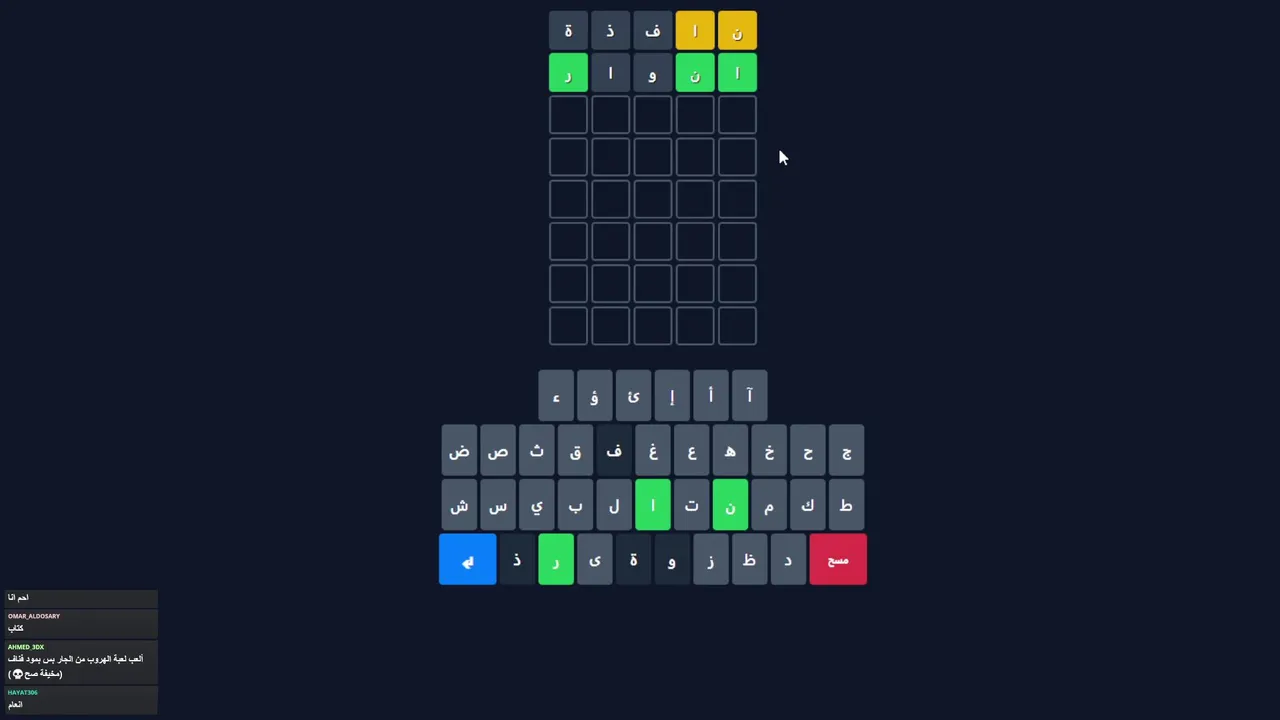1280x720 pixels.
Task: Type the letter د
Action: coord(788,560)
